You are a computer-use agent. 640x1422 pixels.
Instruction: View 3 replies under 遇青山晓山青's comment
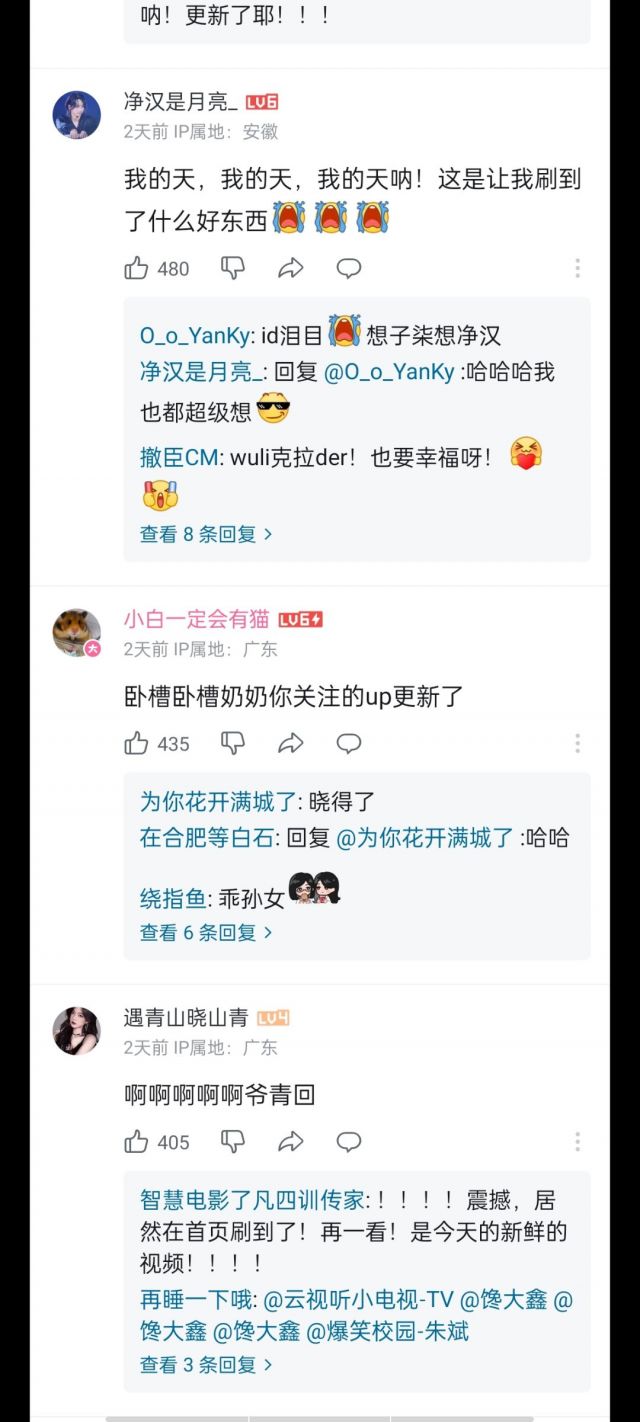206,1364
